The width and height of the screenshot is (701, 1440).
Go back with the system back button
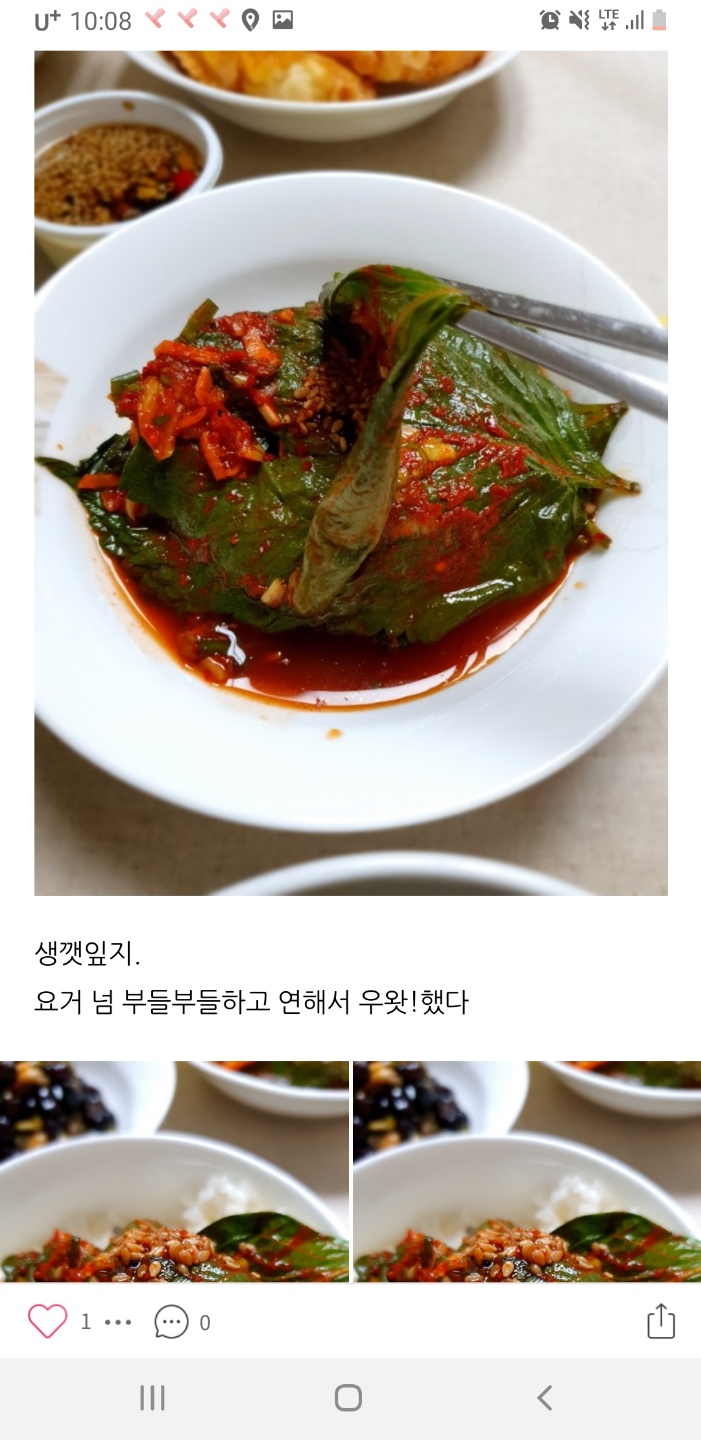544,1397
